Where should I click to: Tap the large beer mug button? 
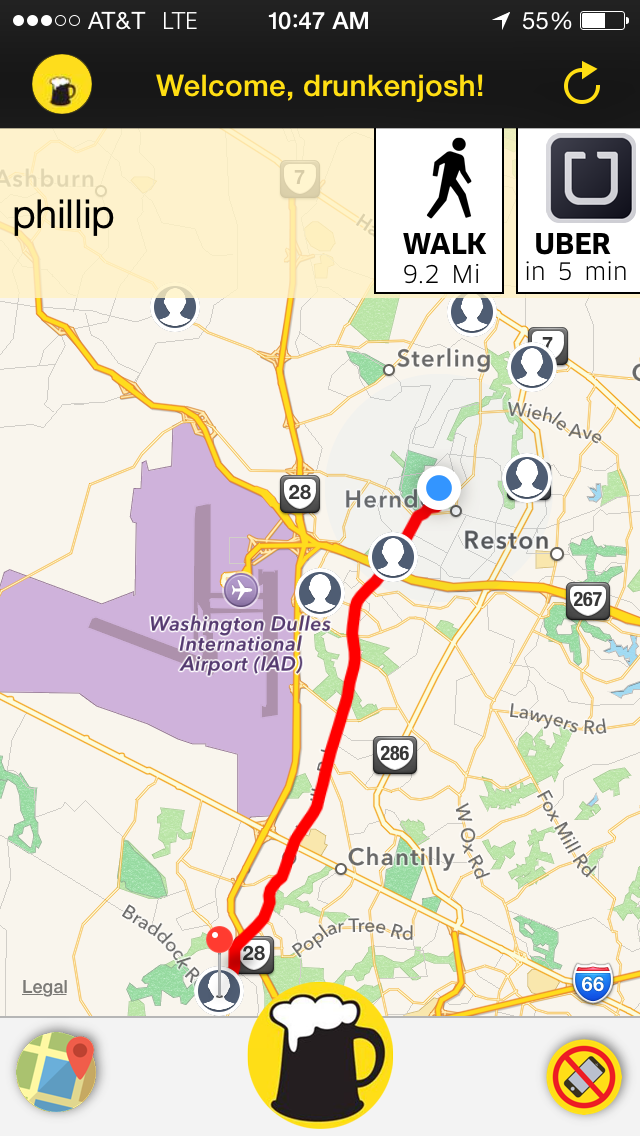pos(320,1056)
